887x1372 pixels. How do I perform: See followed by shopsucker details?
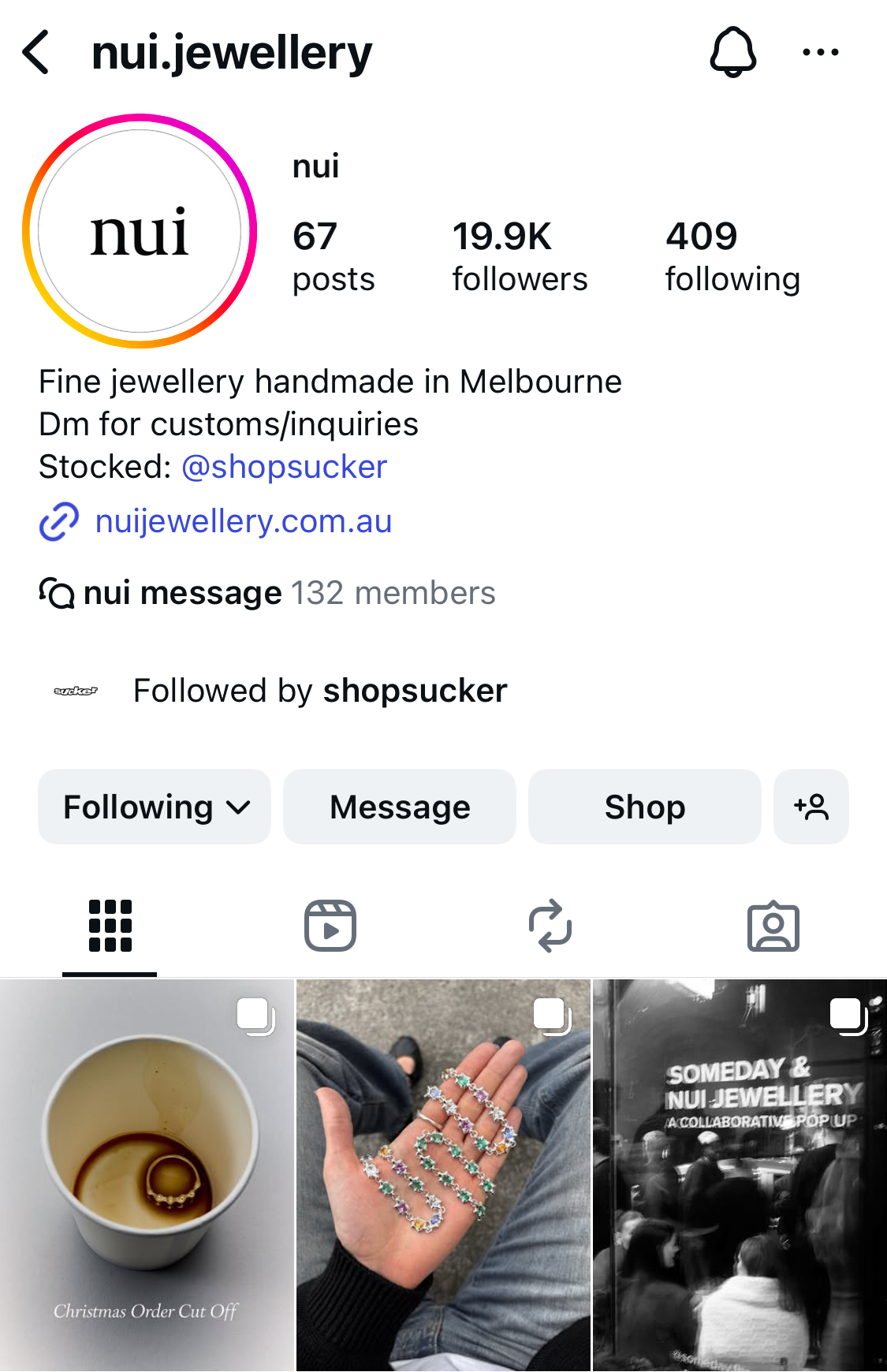tap(319, 691)
